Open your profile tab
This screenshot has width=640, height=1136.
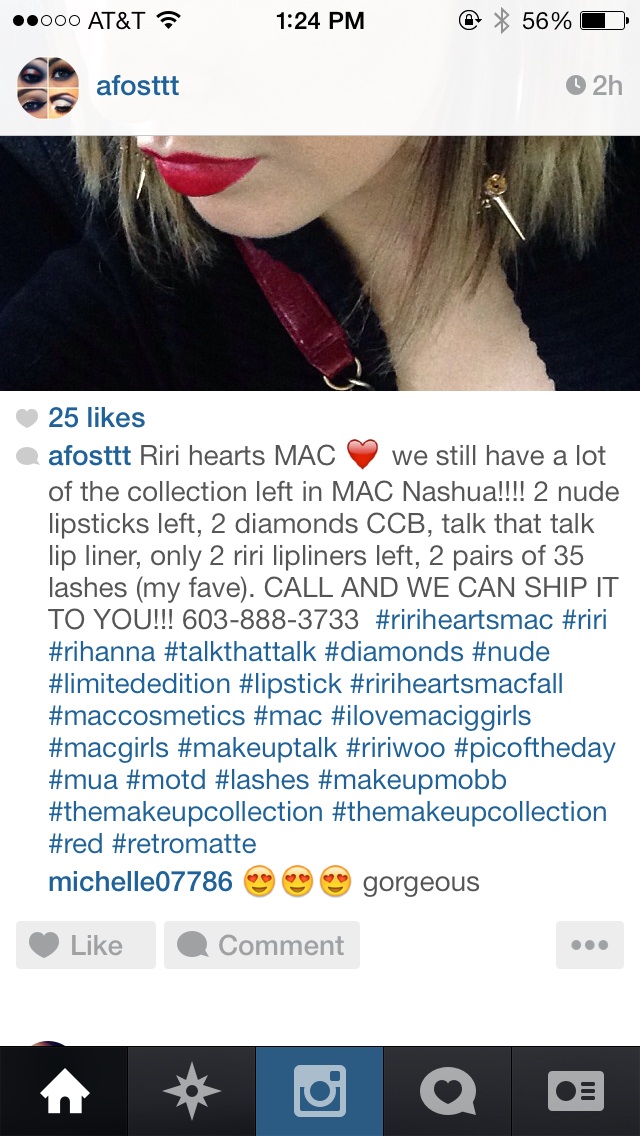tap(576, 1091)
